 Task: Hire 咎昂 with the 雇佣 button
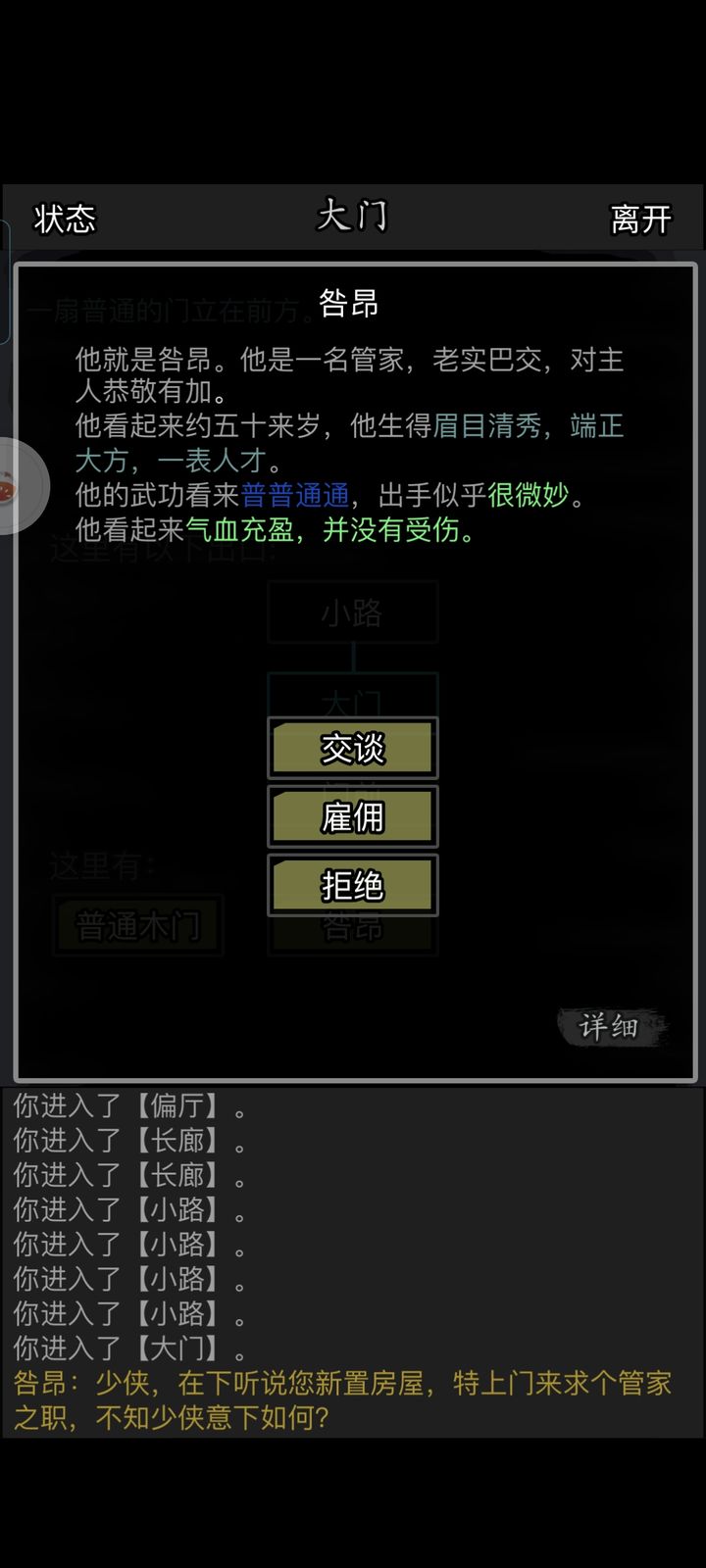tap(353, 817)
